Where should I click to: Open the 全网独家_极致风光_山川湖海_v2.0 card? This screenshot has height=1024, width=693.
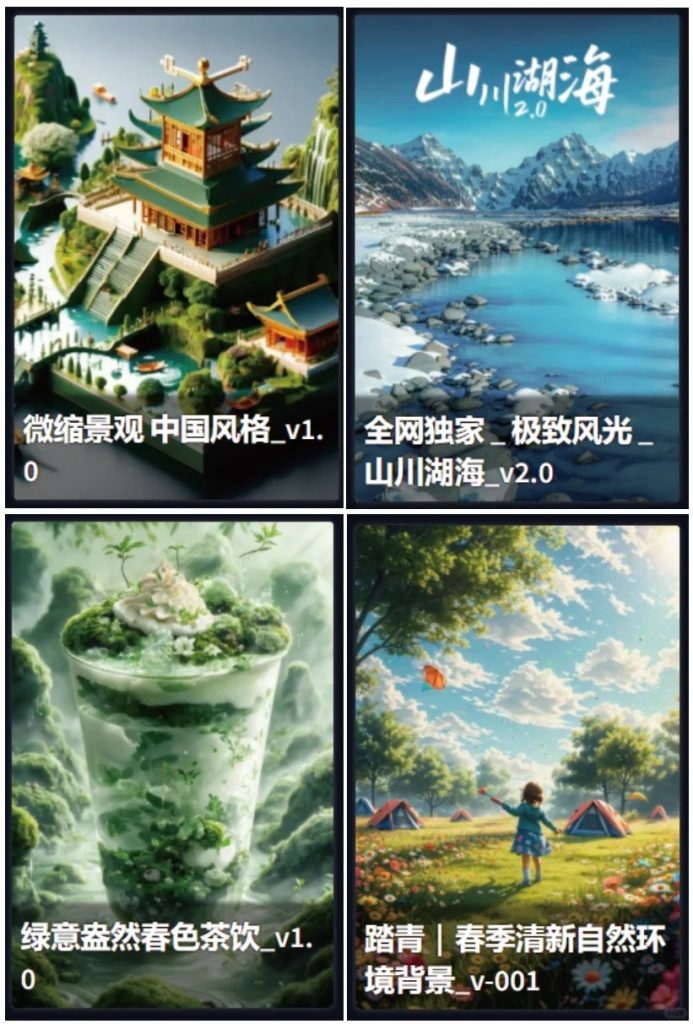click(516, 258)
